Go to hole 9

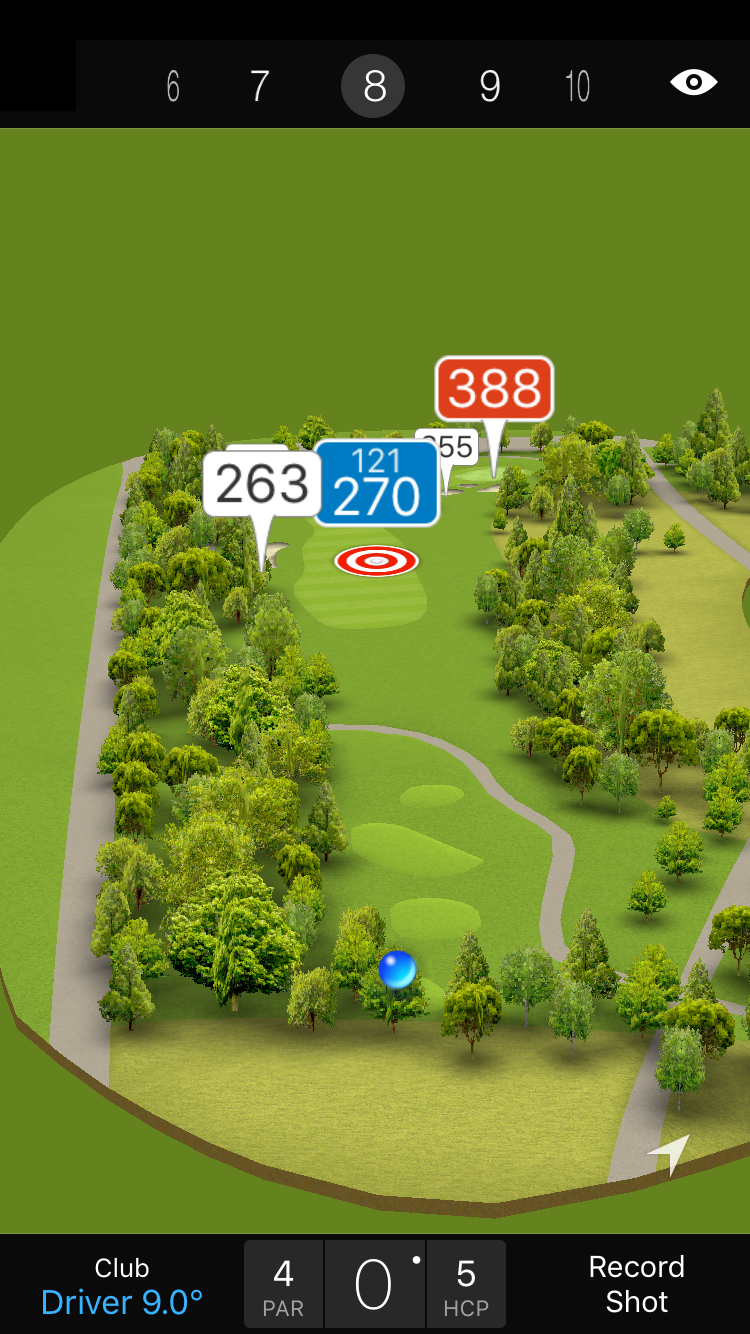click(489, 87)
